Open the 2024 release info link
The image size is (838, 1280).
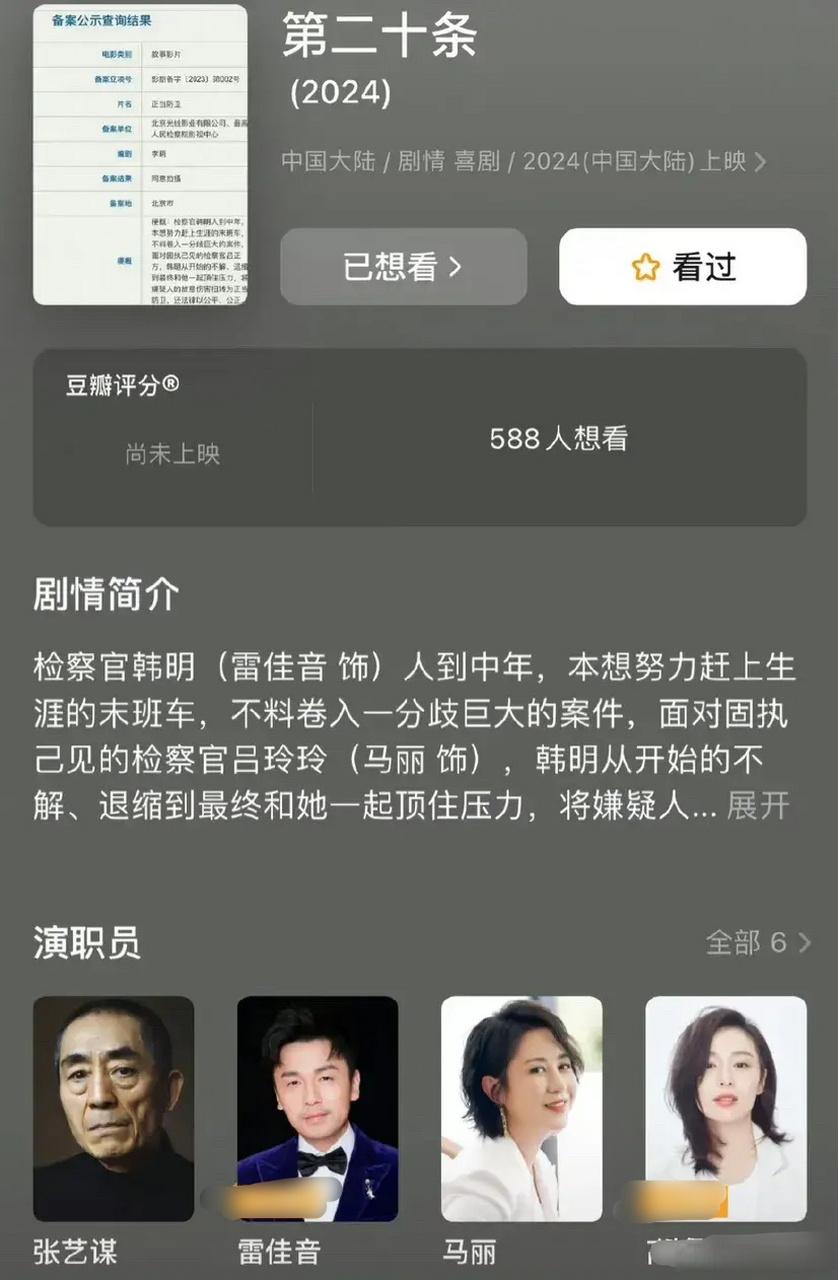644,162
